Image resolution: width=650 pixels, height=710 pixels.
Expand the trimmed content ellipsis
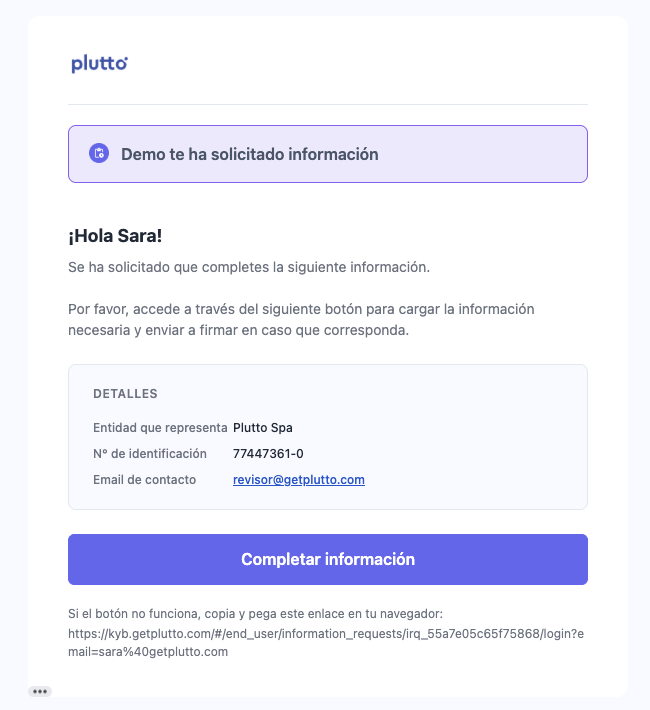click(x=40, y=691)
